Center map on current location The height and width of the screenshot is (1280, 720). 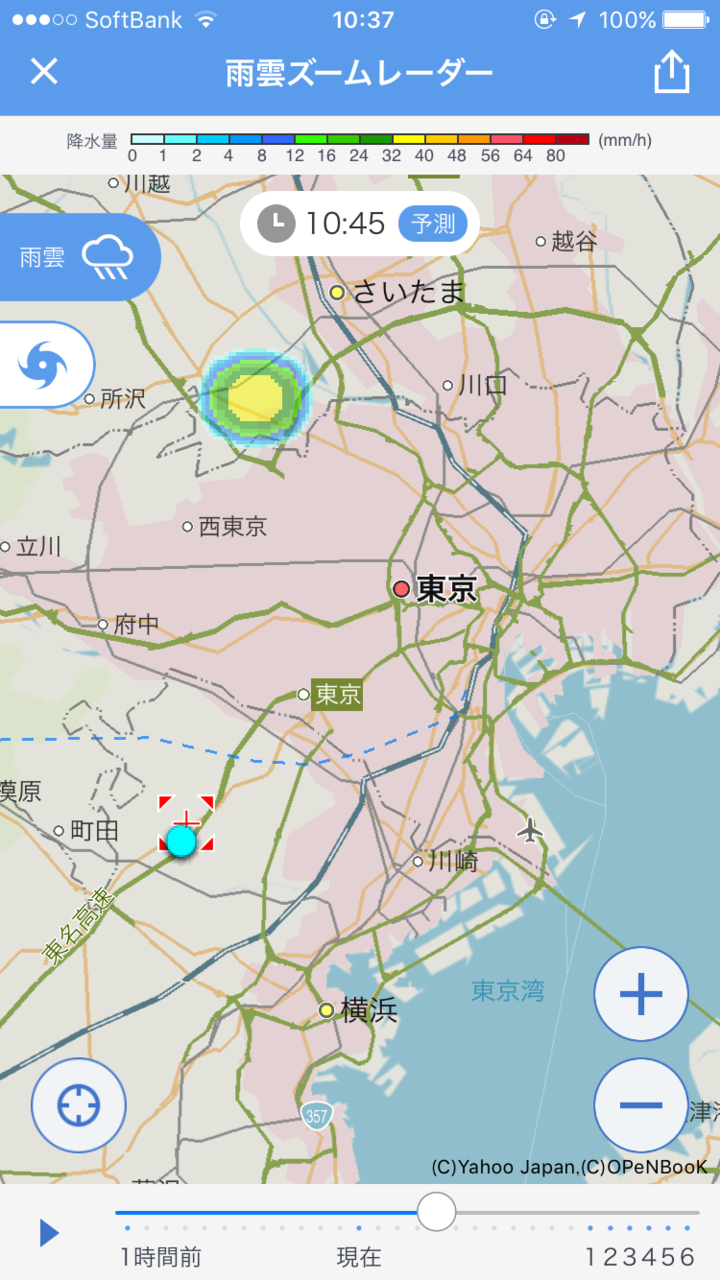pos(79,1106)
